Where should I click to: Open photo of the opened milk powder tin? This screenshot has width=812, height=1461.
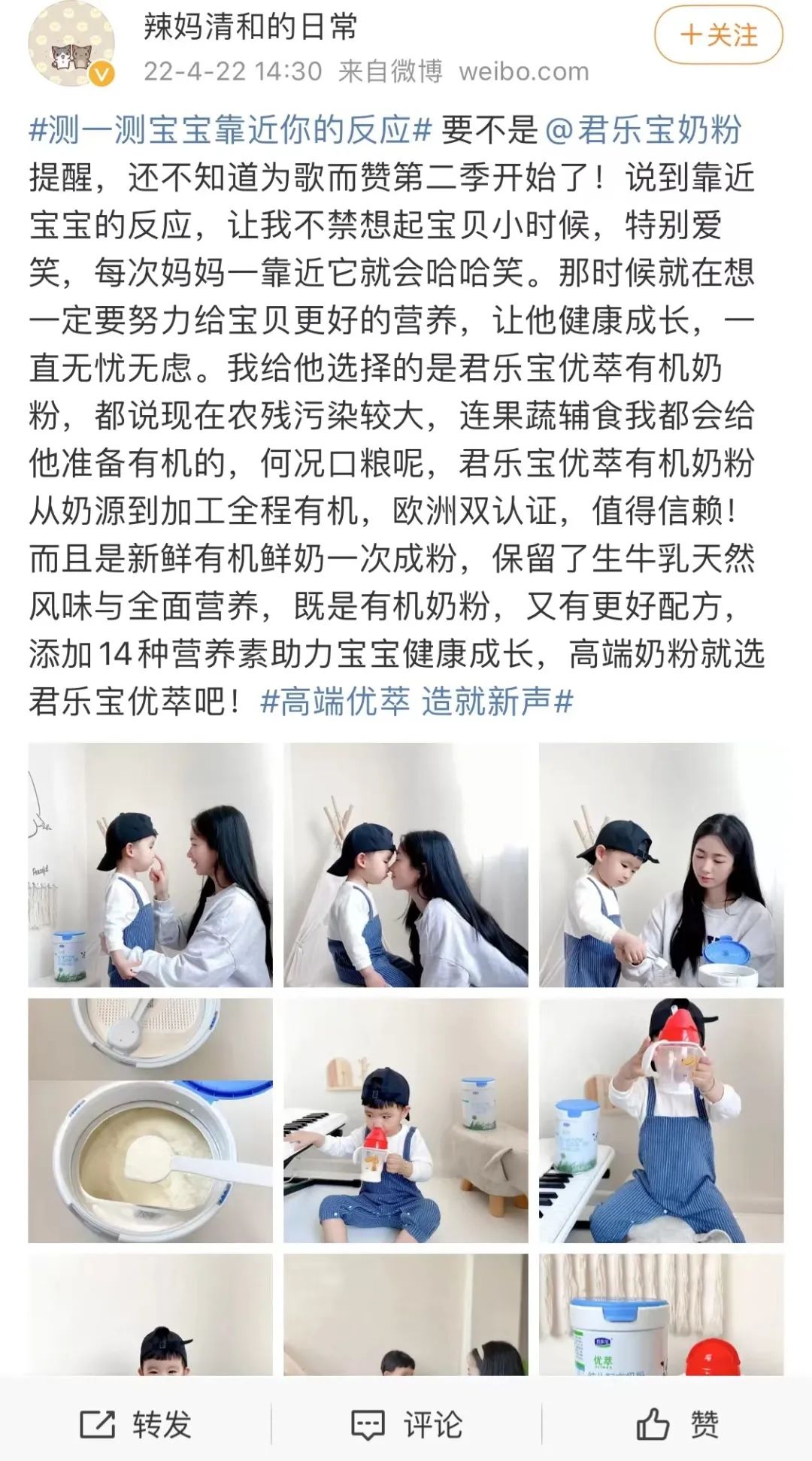pos(150,1120)
